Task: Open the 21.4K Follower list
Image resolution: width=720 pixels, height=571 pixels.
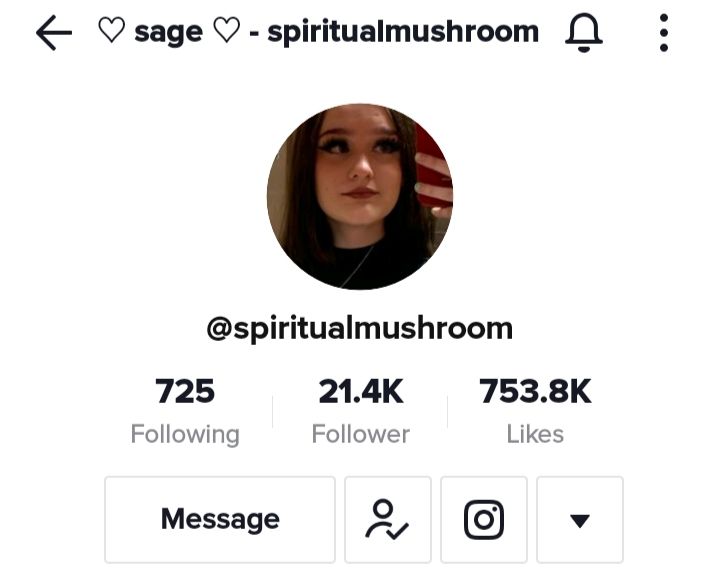Action: pos(360,411)
